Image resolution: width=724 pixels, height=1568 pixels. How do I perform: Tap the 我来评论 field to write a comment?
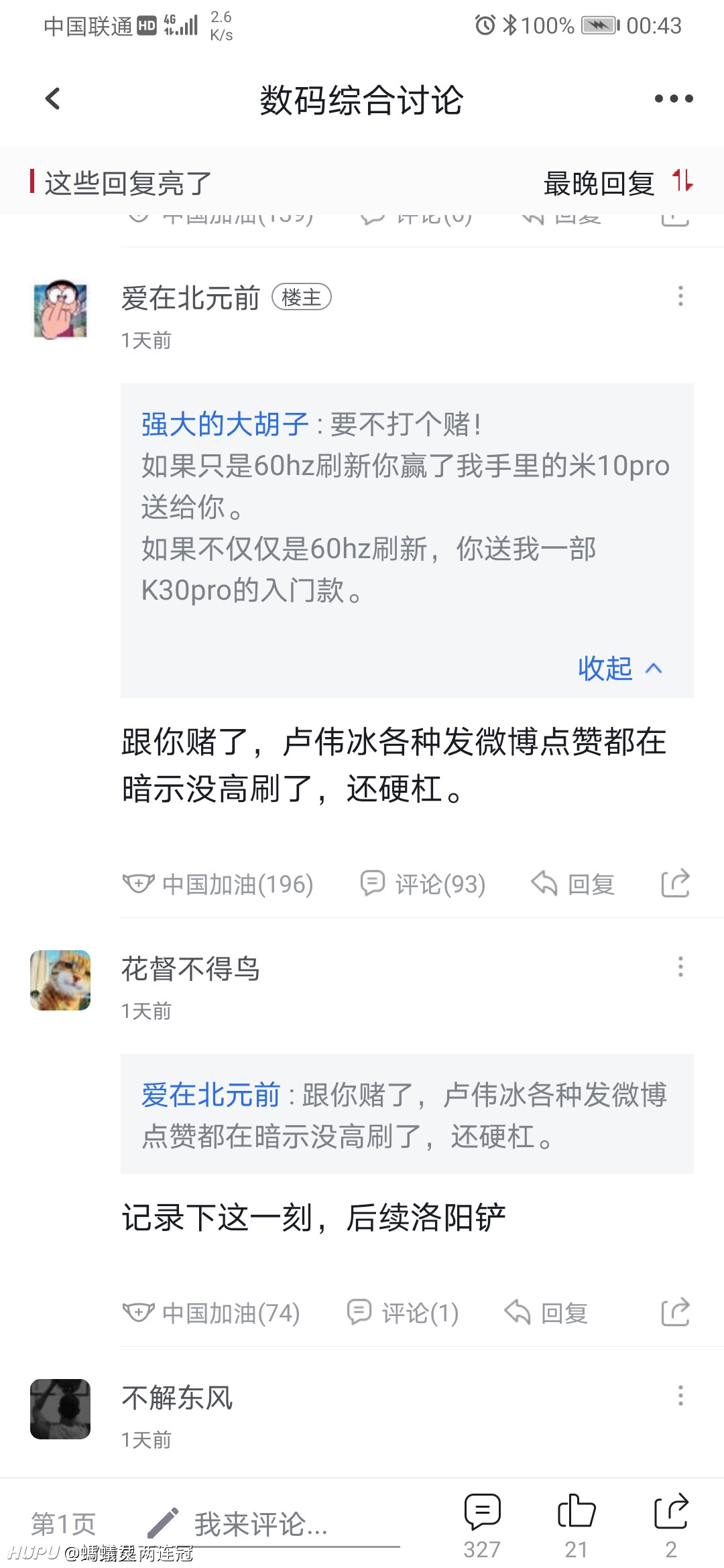[273, 1524]
